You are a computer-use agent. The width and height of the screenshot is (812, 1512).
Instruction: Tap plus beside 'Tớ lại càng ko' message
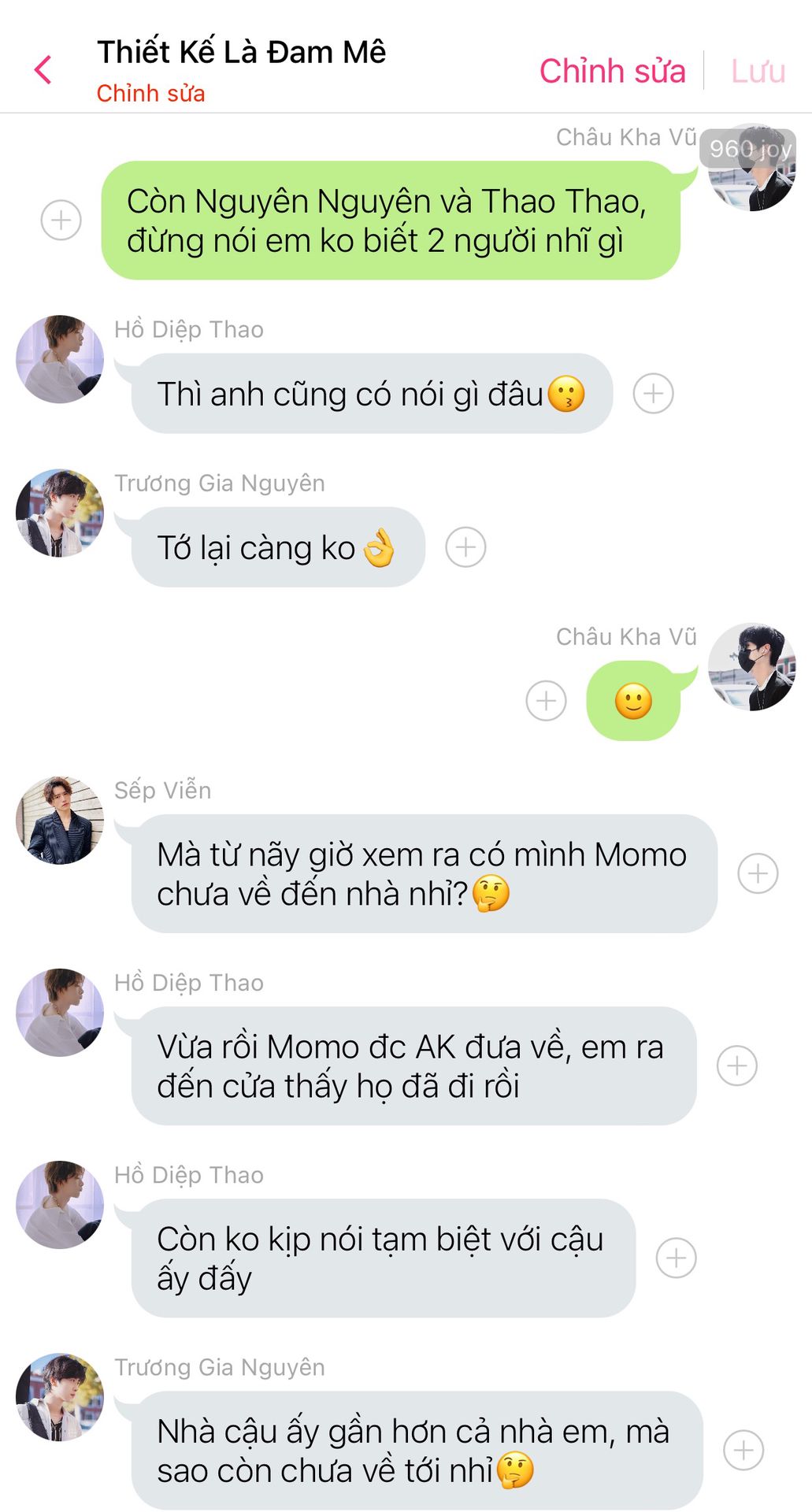(x=465, y=547)
